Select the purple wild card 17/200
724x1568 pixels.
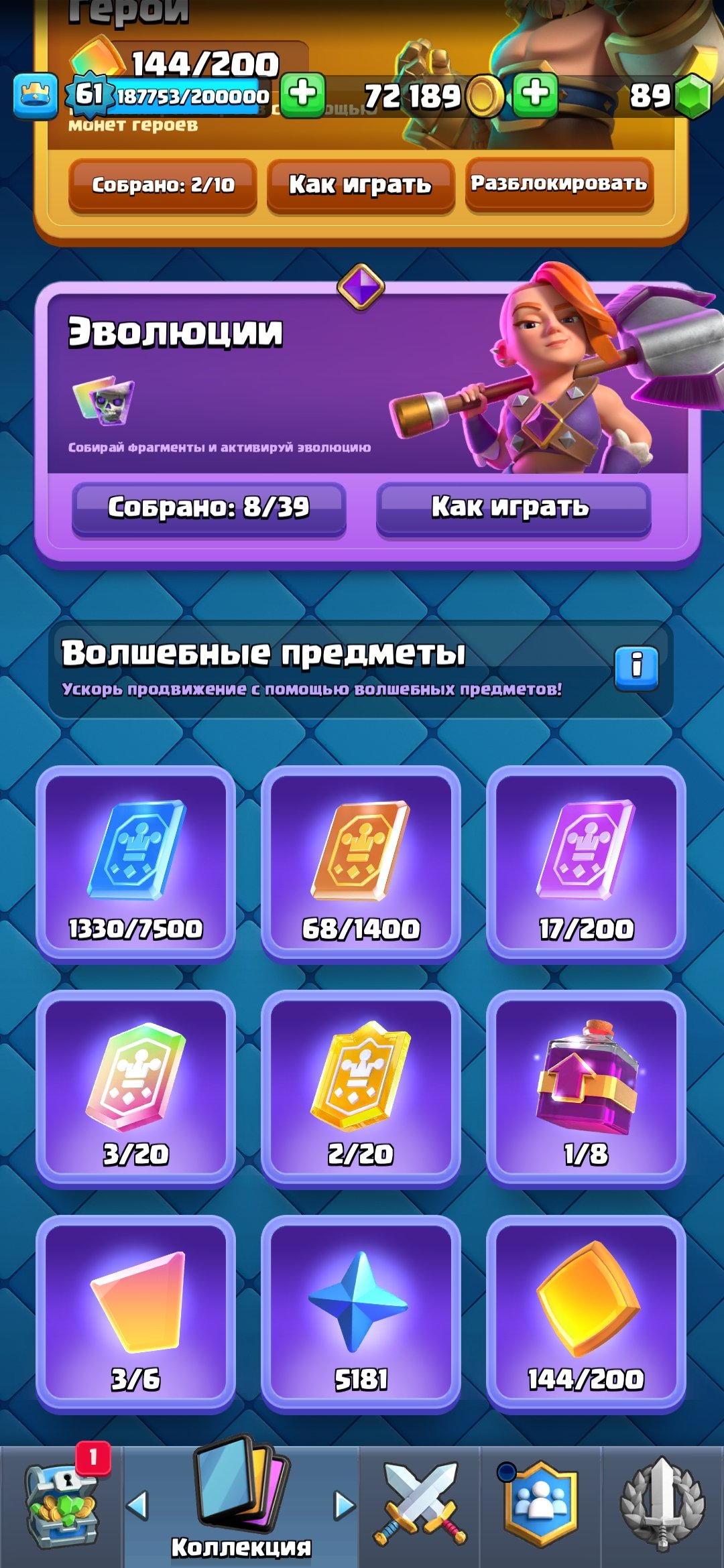click(586, 863)
